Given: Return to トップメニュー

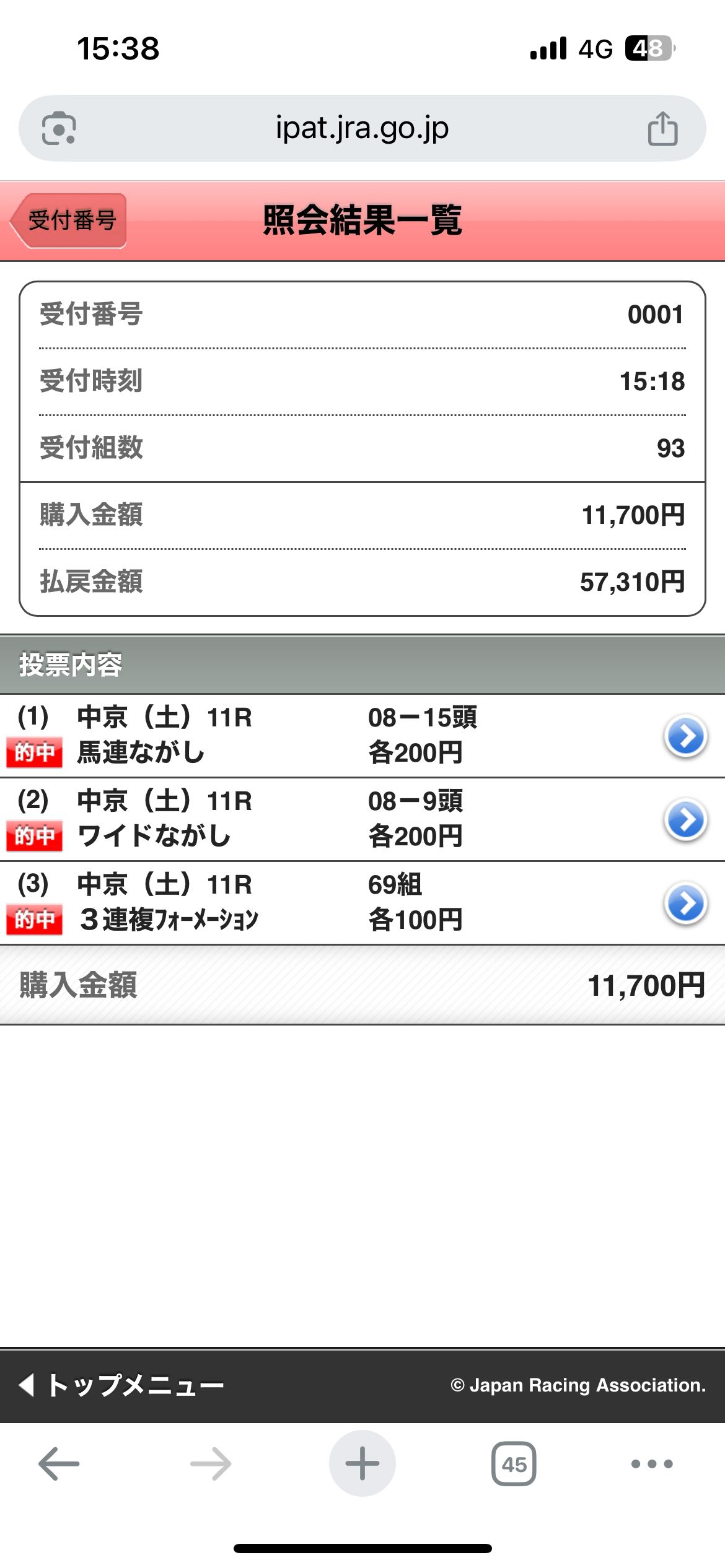Looking at the screenshot, I should [123, 1385].
